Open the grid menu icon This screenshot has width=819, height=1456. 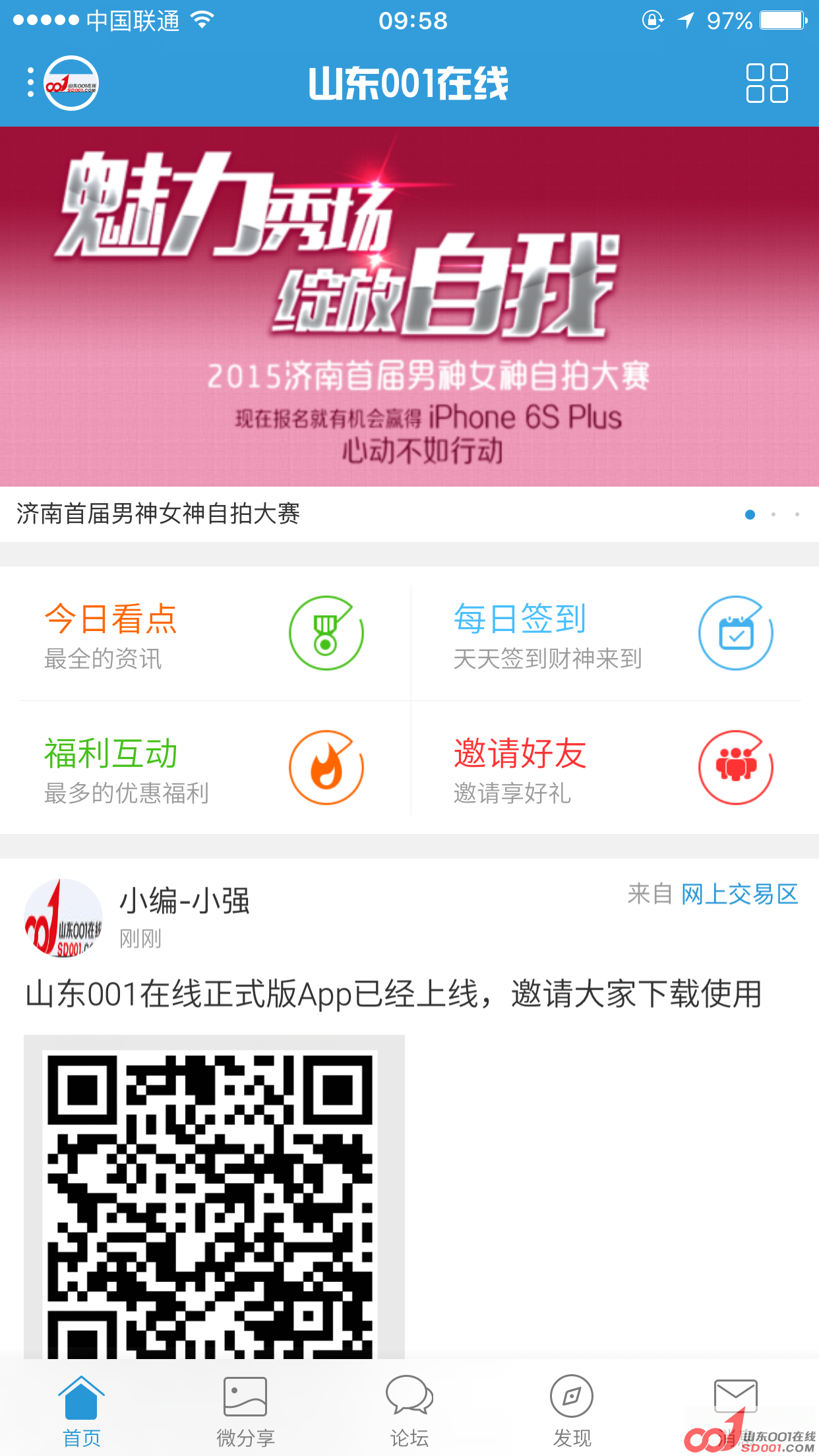coord(766,83)
